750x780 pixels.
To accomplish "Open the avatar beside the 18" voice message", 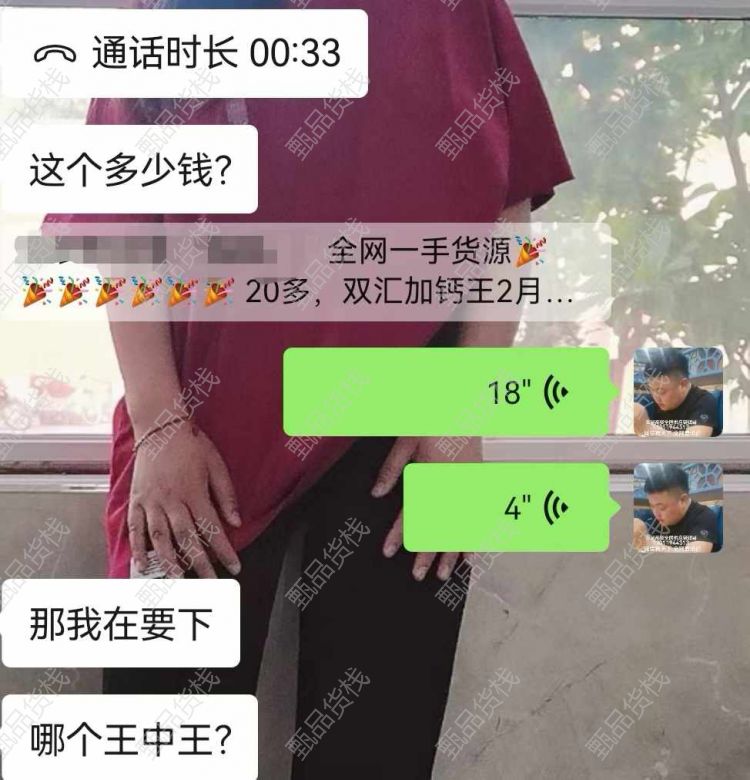I will coord(678,392).
